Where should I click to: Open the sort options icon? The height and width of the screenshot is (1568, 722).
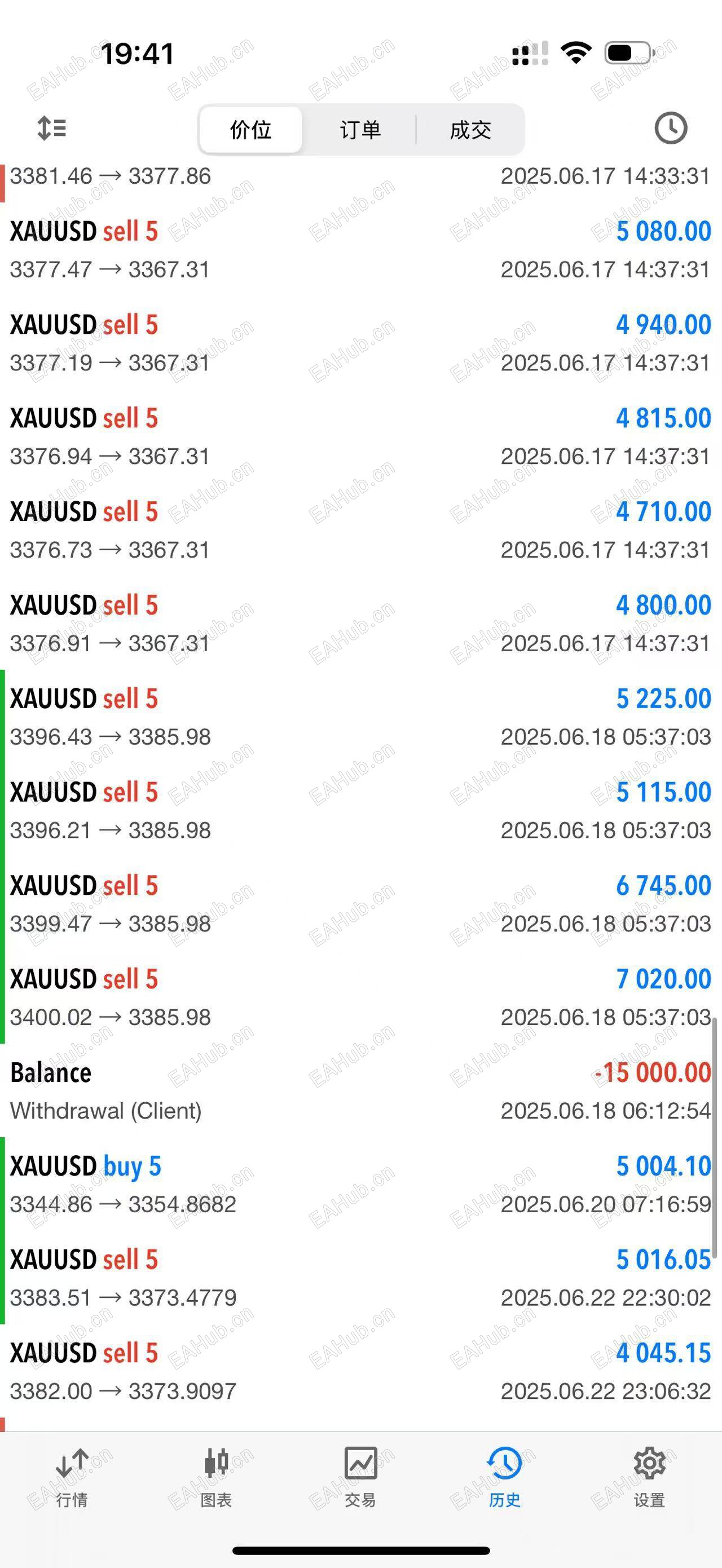[x=52, y=129]
